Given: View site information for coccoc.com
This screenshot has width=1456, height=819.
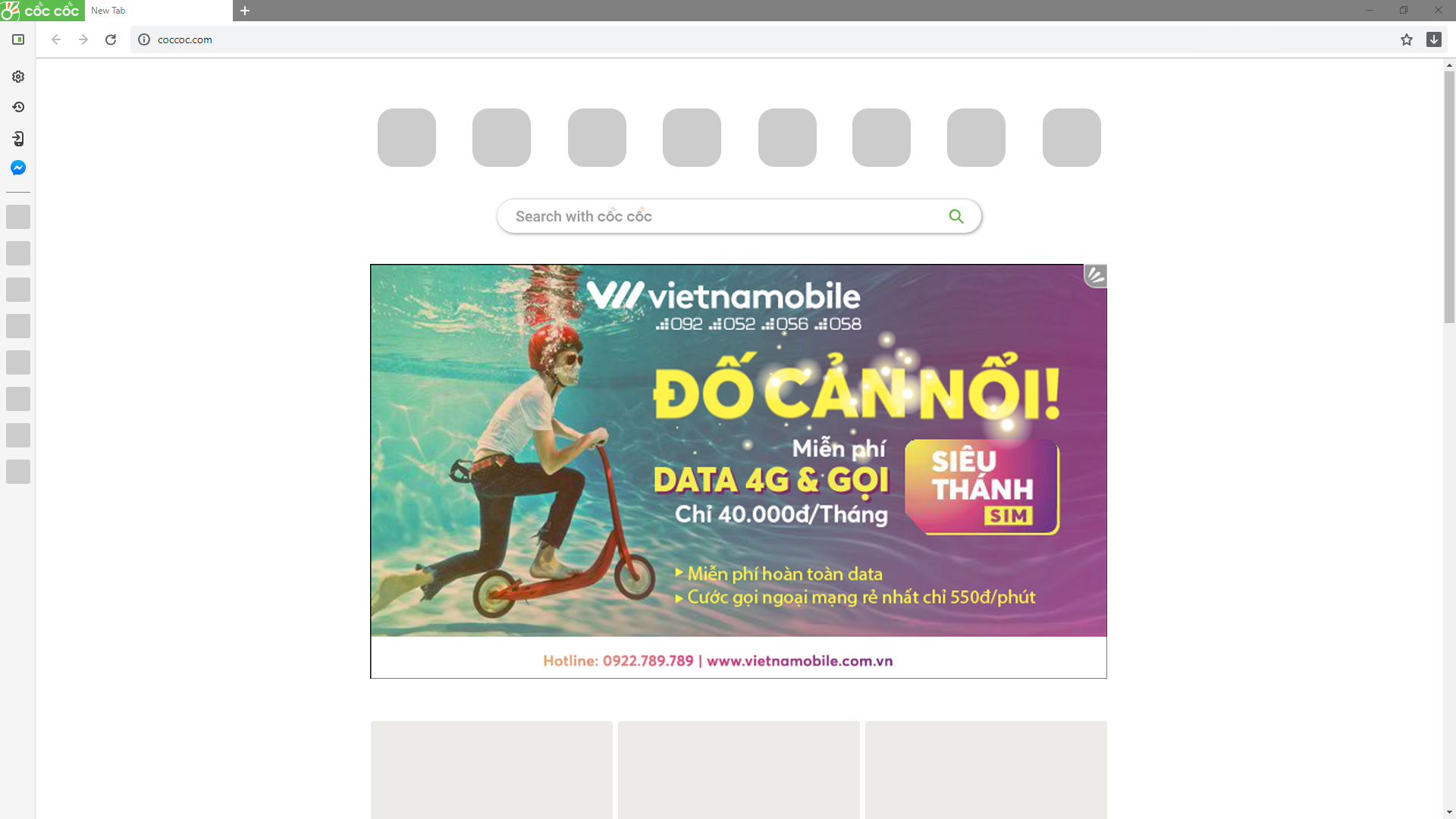Looking at the screenshot, I should [144, 39].
